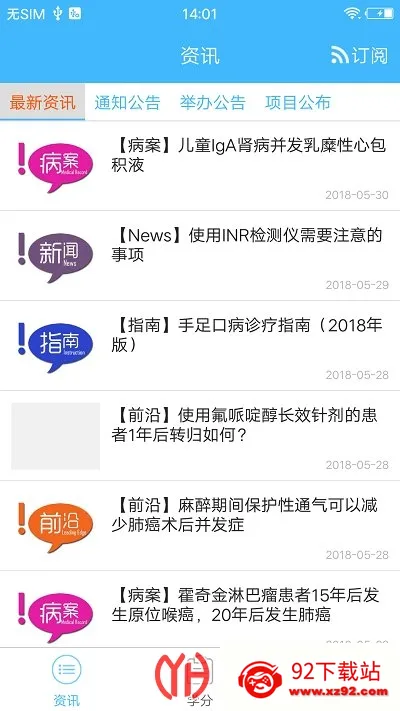Viewport: 400px width, 711px height.
Task: Open the 项目公布 tab
Action: [298, 102]
